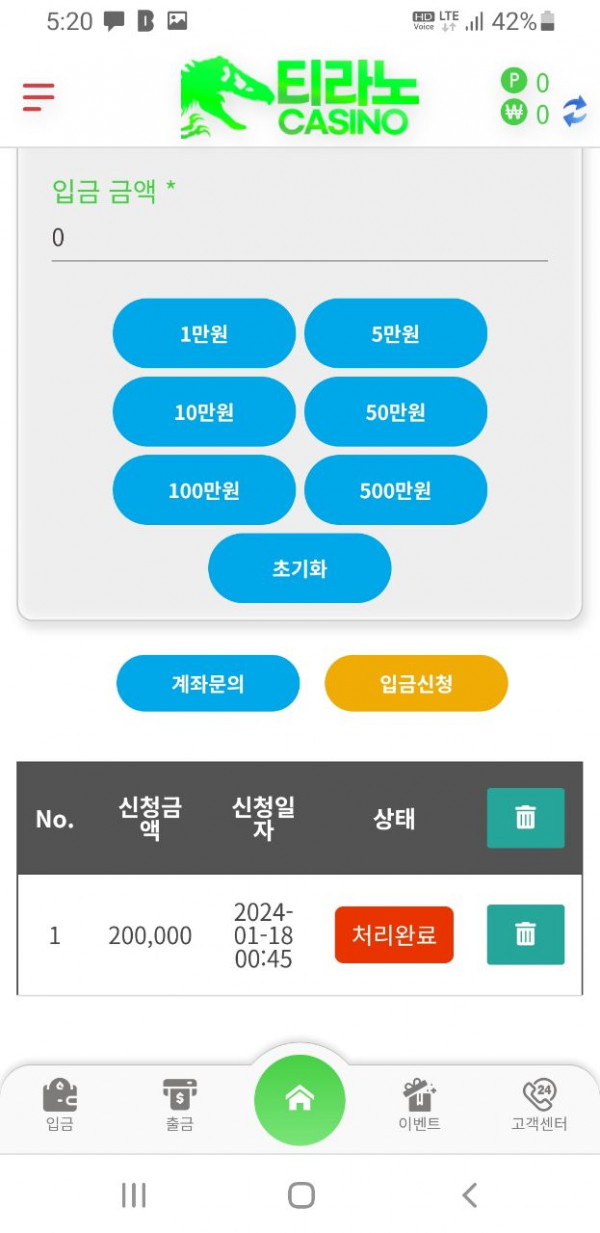Focus the 입금 금액 amount field
This screenshot has height=1233, width=600.
coord(299,238)
